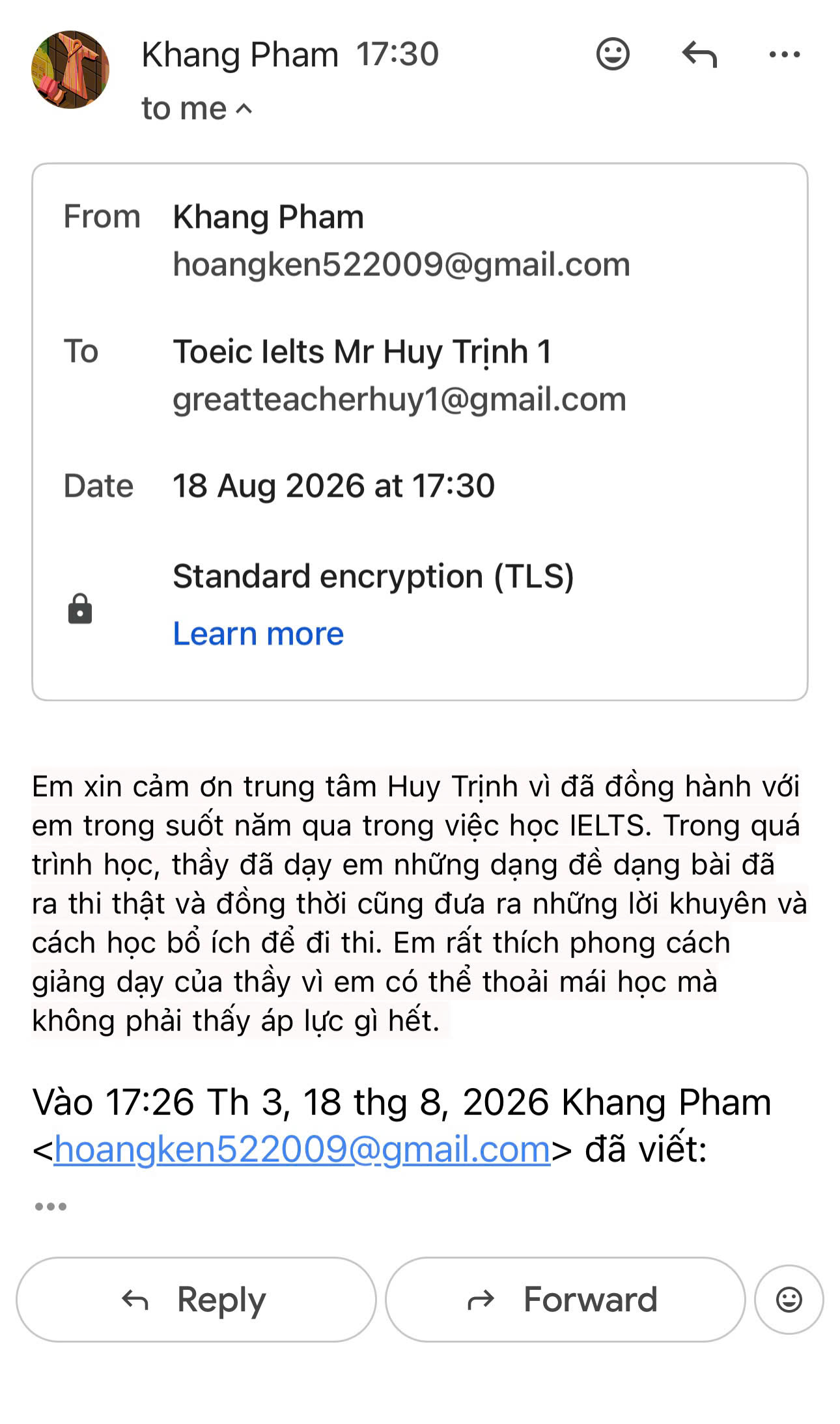Tap the reply arrow in the header
Viewport: 840px width, 1424px height.
pos(699,54)
